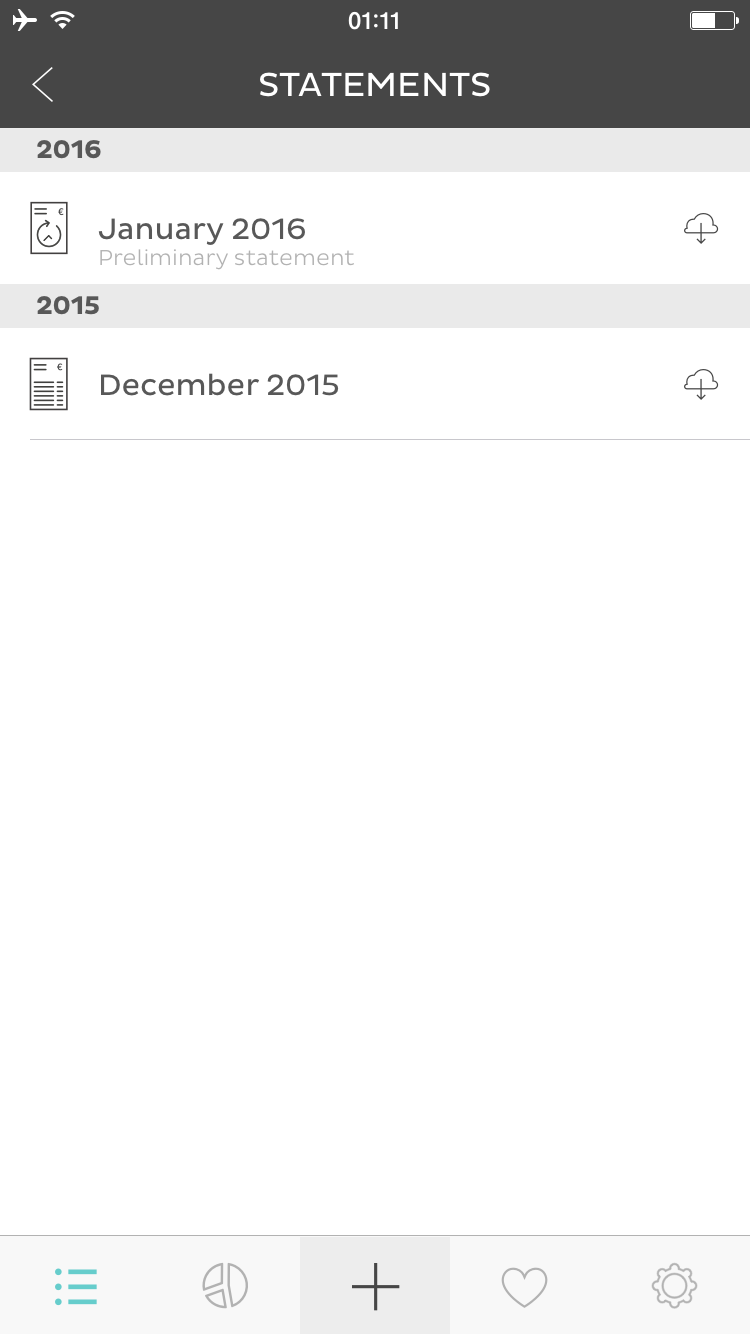The image size is (750, 1334).
Task: Open the pie chart statistics tab
Action: (x=225, y=1285)
